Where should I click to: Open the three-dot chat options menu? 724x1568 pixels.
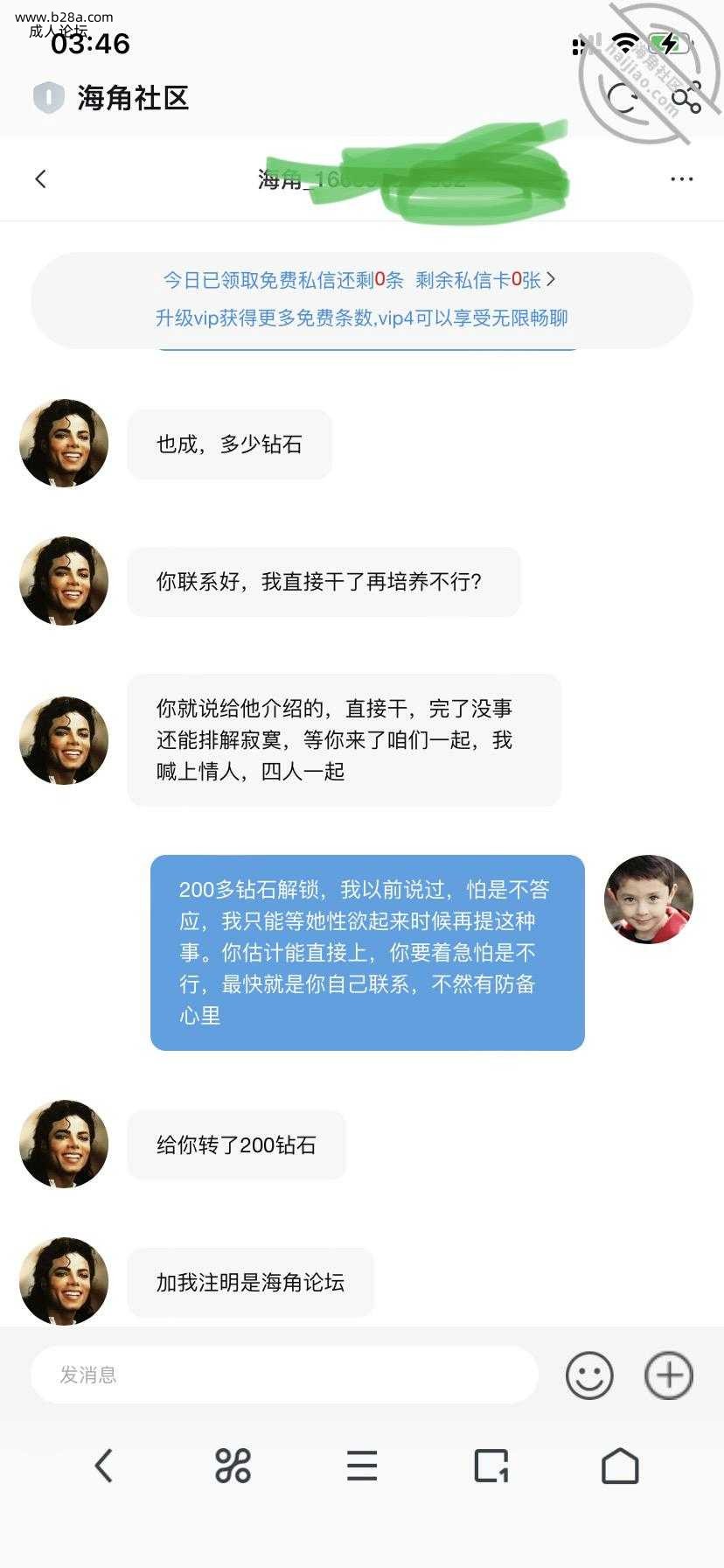coord(681,179)
